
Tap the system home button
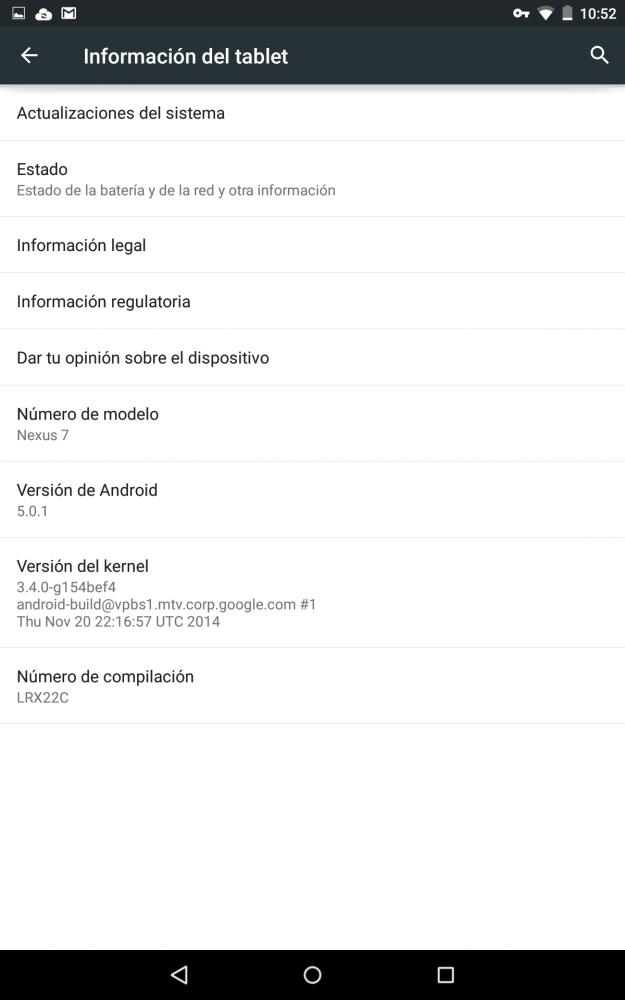(x=312, y=974)
